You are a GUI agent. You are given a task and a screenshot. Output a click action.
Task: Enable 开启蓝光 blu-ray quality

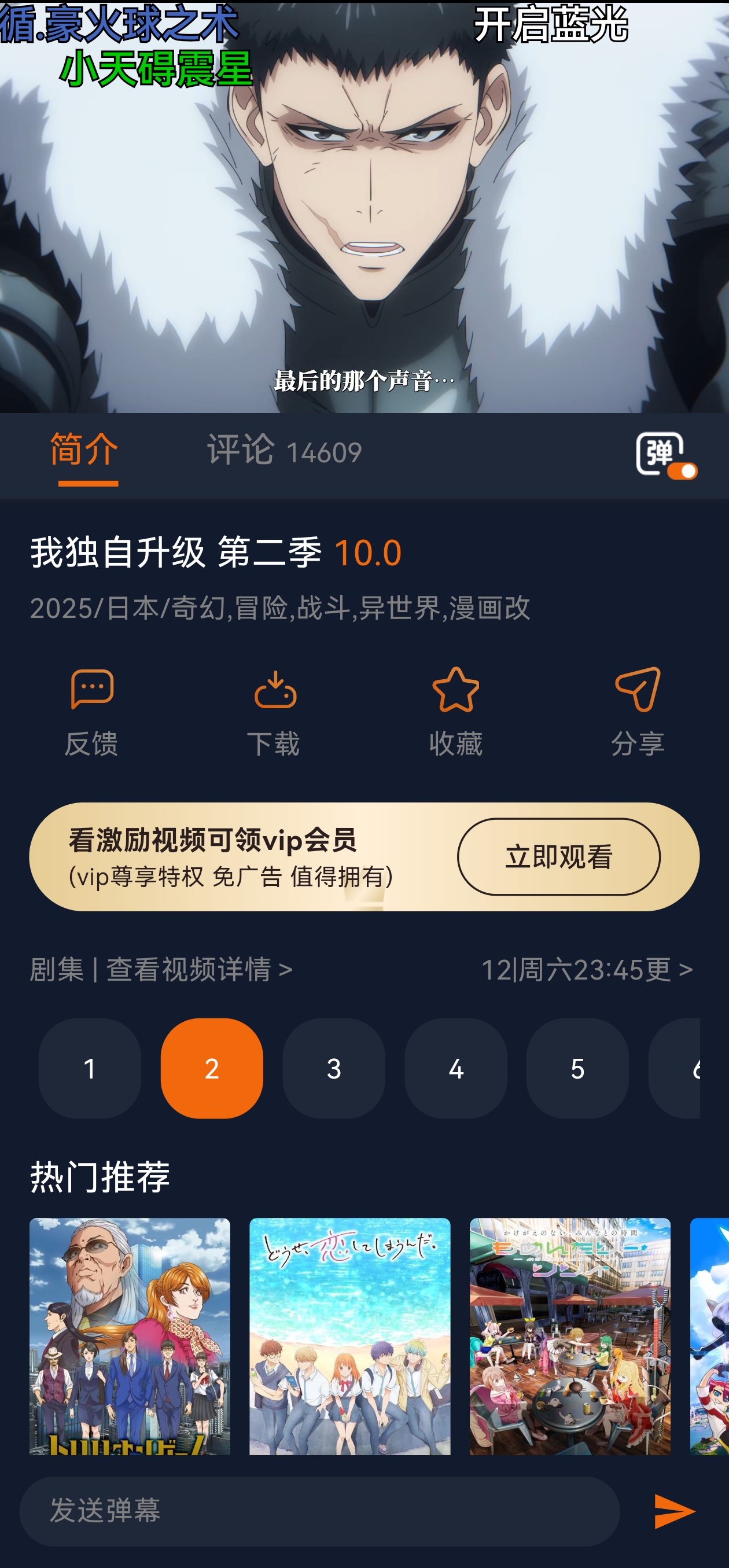pyautogui.click(x=552, y=24)
